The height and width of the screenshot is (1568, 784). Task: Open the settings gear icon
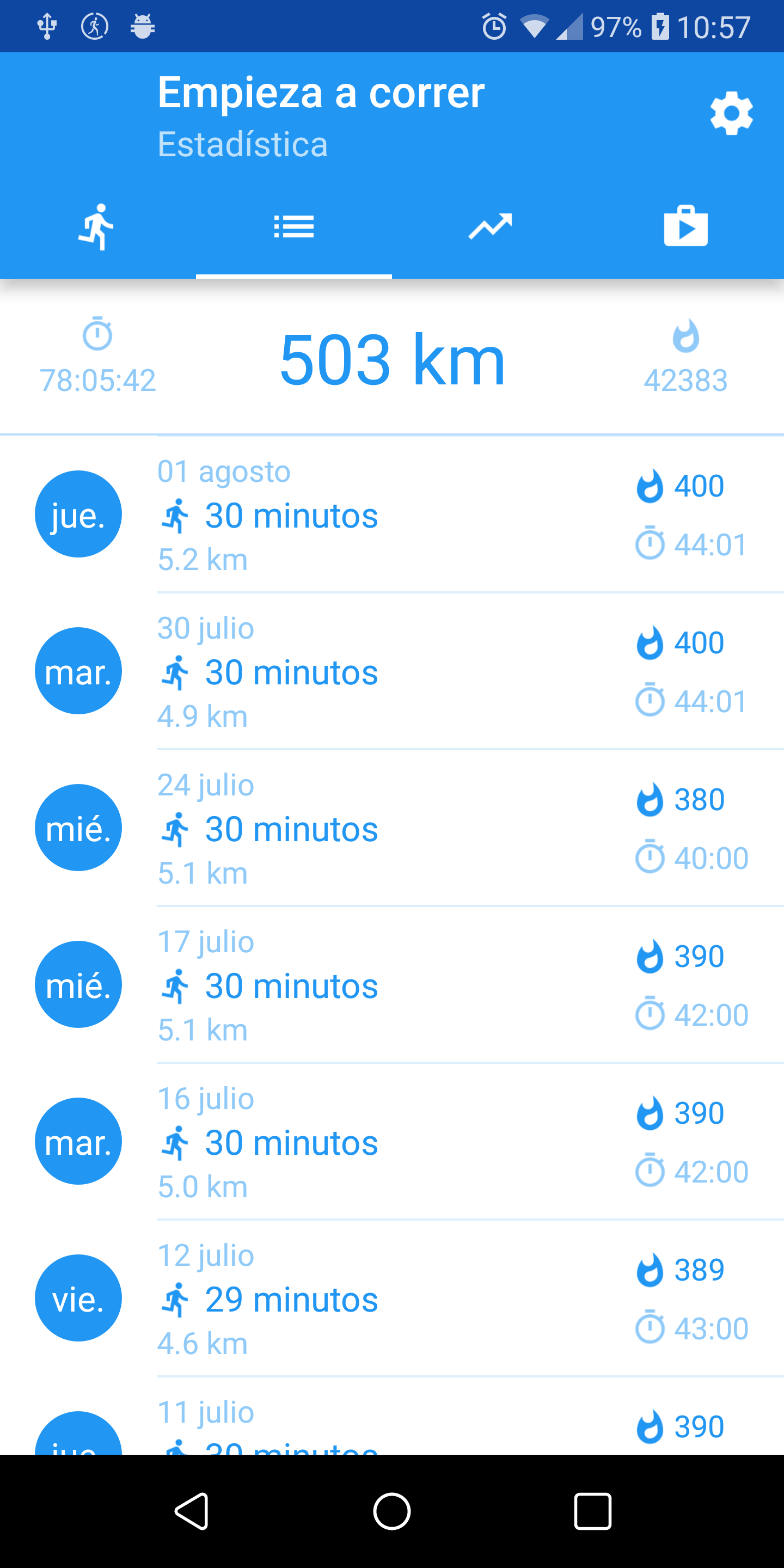pyautogui.click(x=731, y=114)
